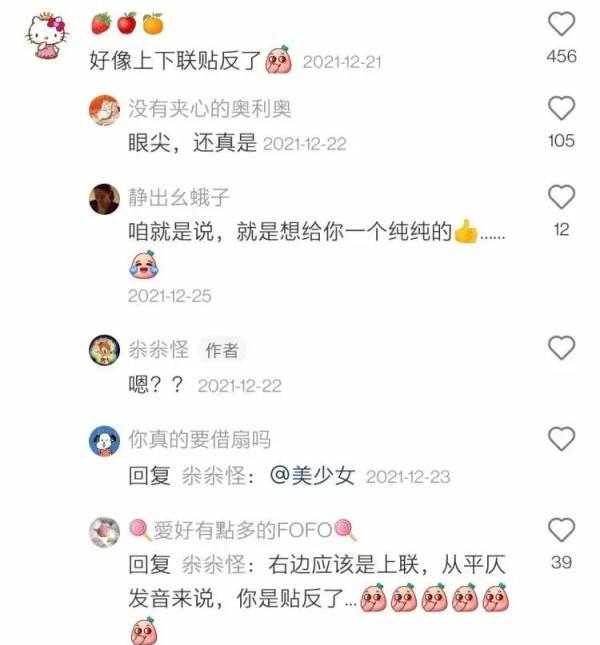
Task: Open 没有夹心的奥利奥's profile avatar
Action: point(105,110)
